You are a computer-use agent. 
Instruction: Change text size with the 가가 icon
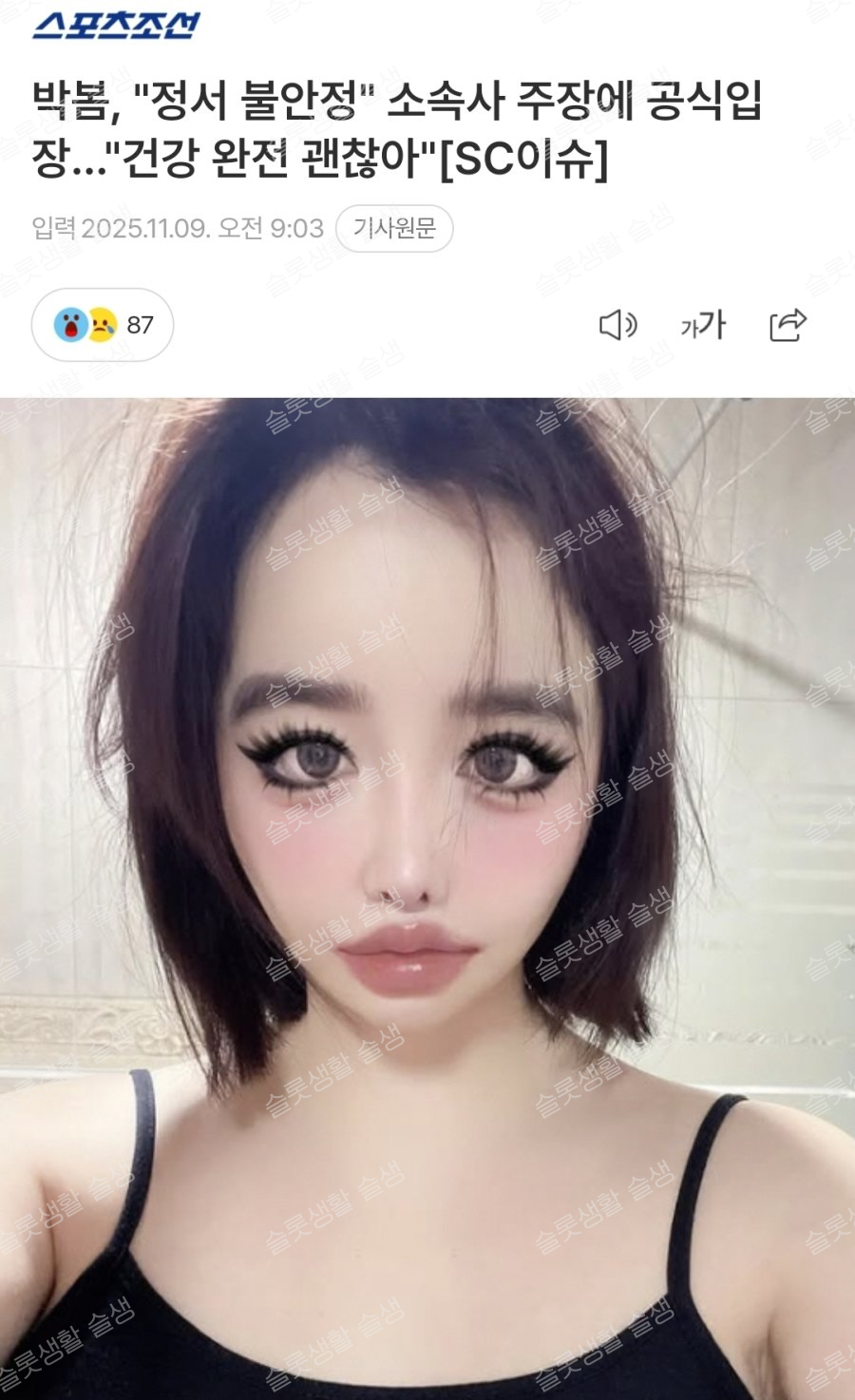[x=703, y=326]
